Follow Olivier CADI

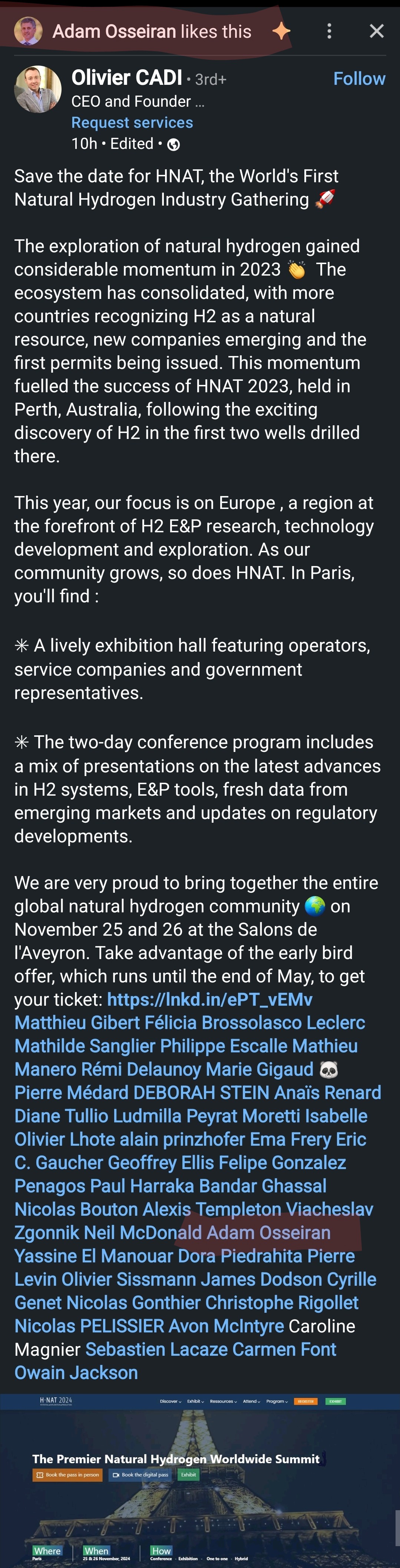pos(358,79)
